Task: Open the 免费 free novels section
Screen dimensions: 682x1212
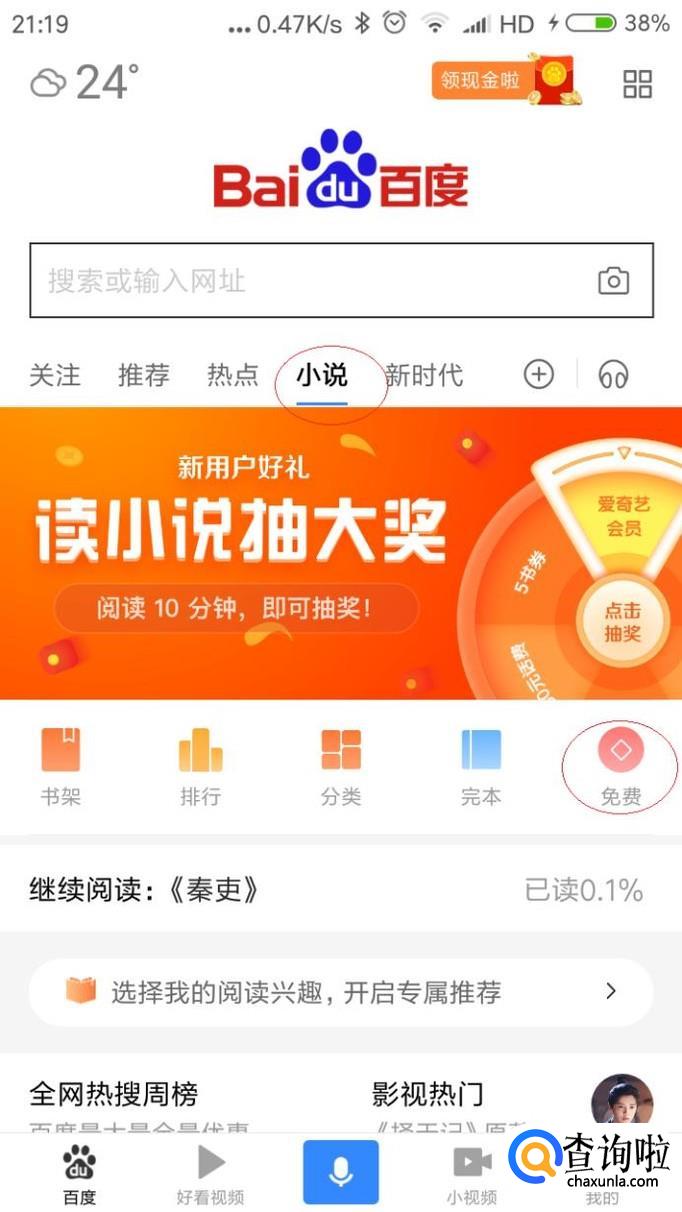Action: pos(621,767)
